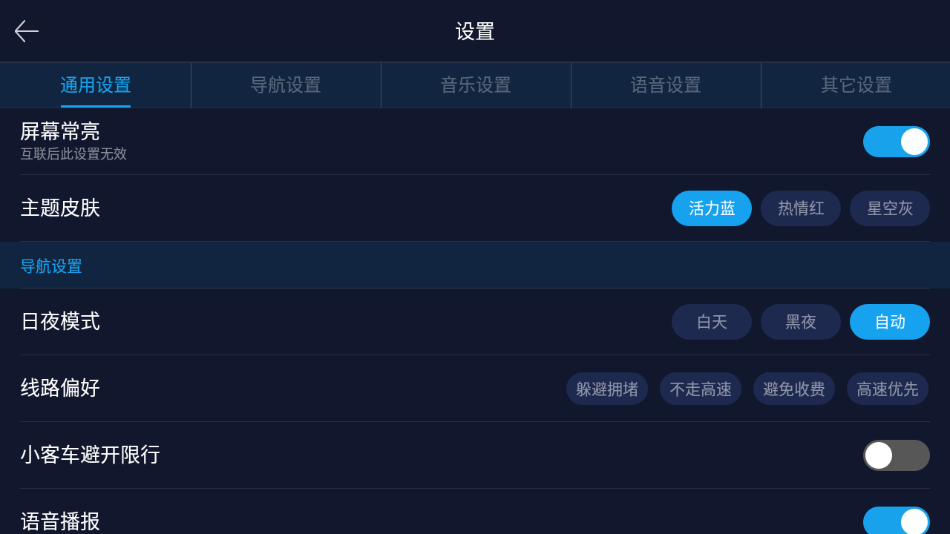Select 躲避拥堵 route preference

click(x=607, y=389)
